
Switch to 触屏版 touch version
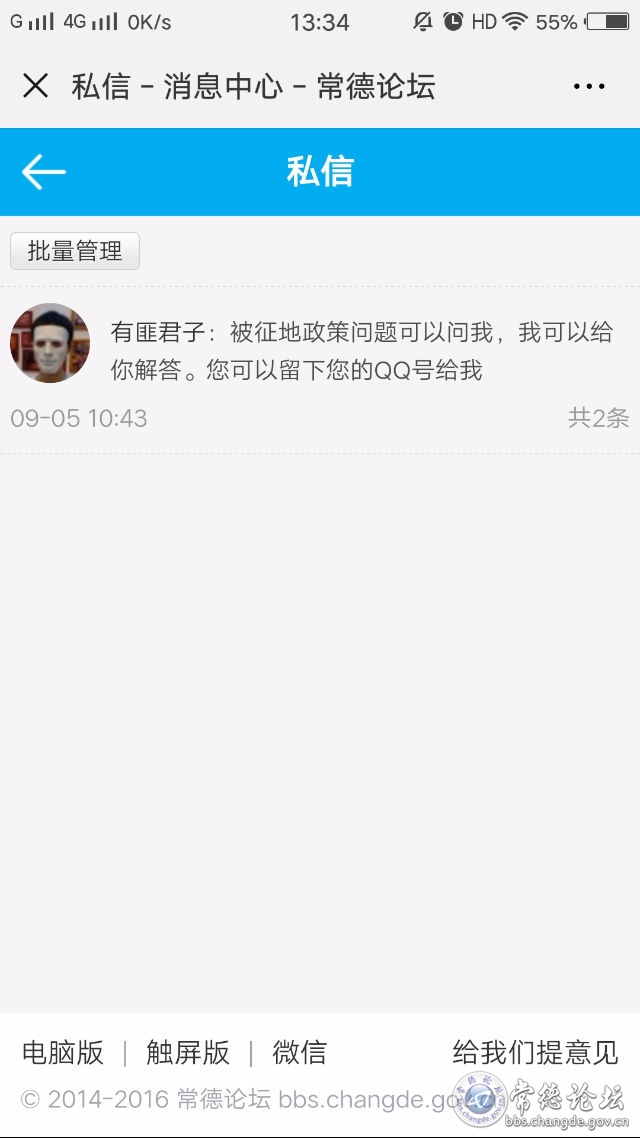pos(188,1052)
